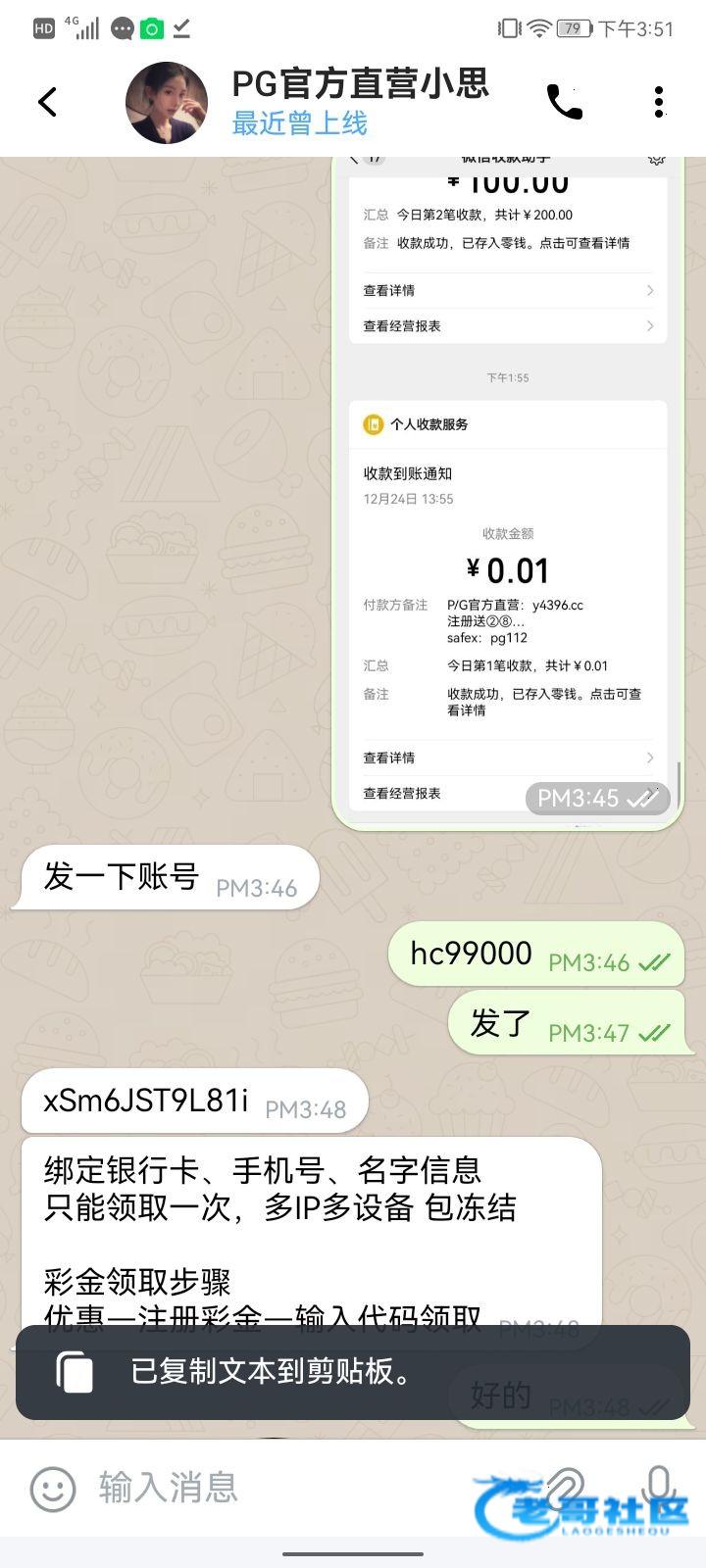Attach a file with the paperclip
Screen dimensions: 706x1568
tap(567, 1488)
